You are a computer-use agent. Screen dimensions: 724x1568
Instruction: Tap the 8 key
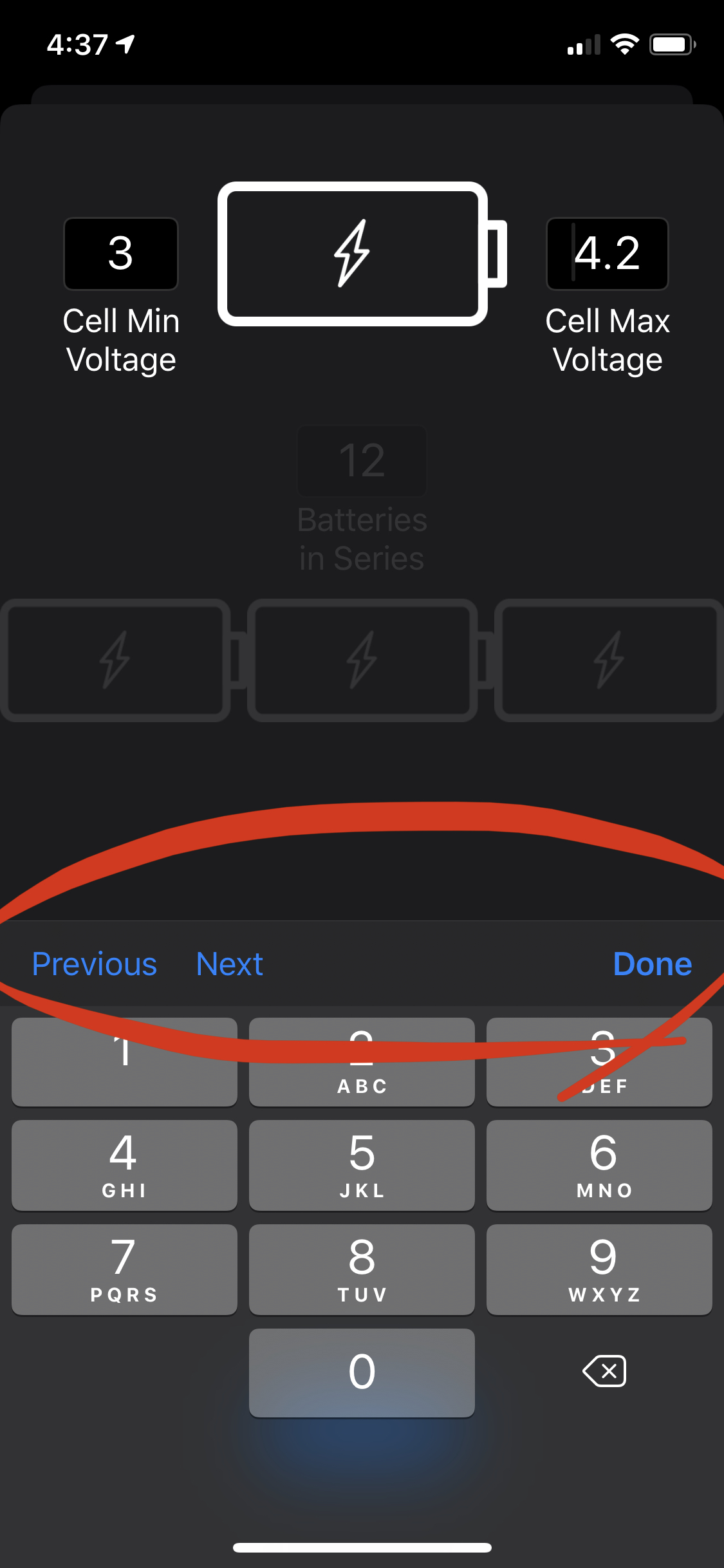[362, 1269]
